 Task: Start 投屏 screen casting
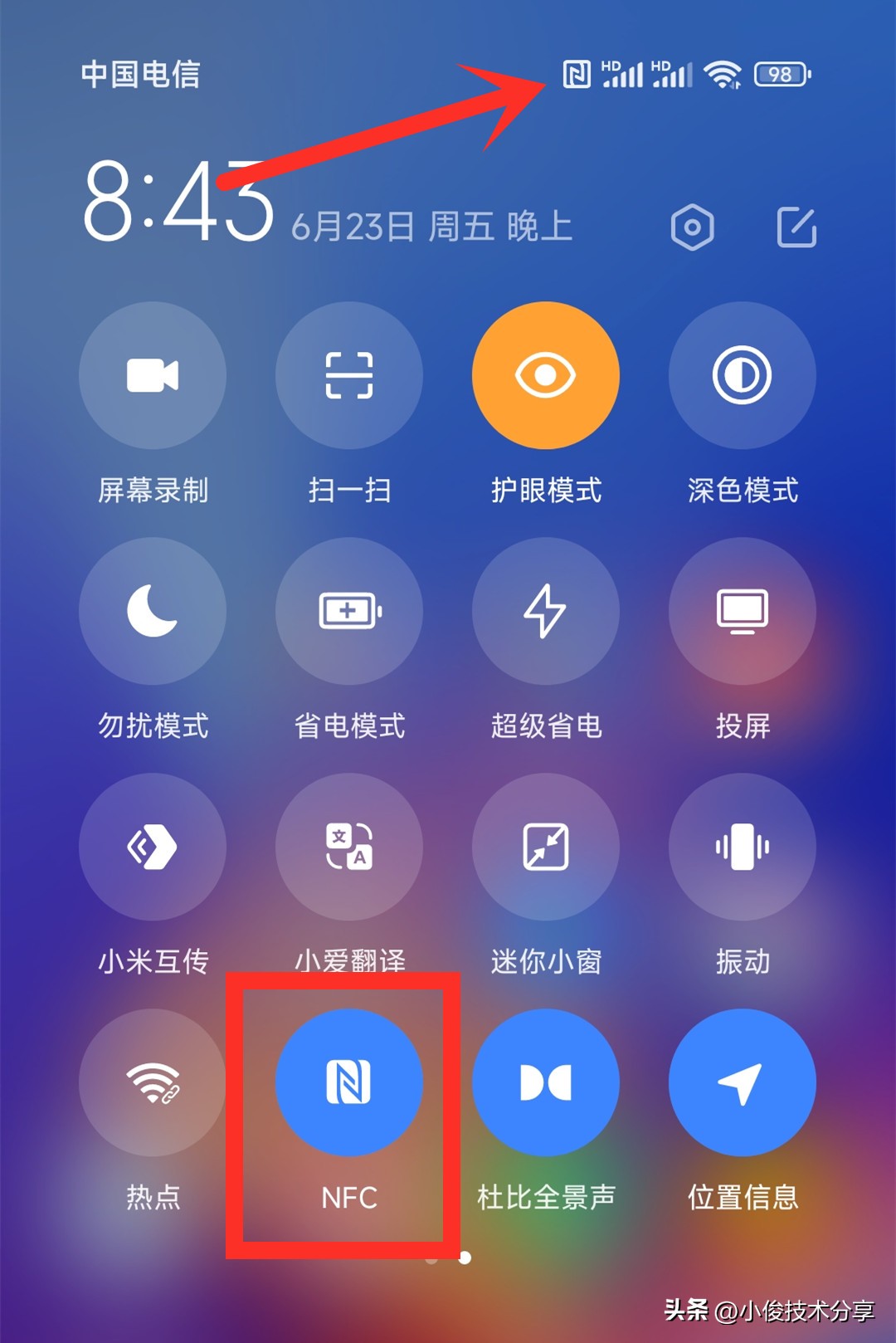point(742,611)
